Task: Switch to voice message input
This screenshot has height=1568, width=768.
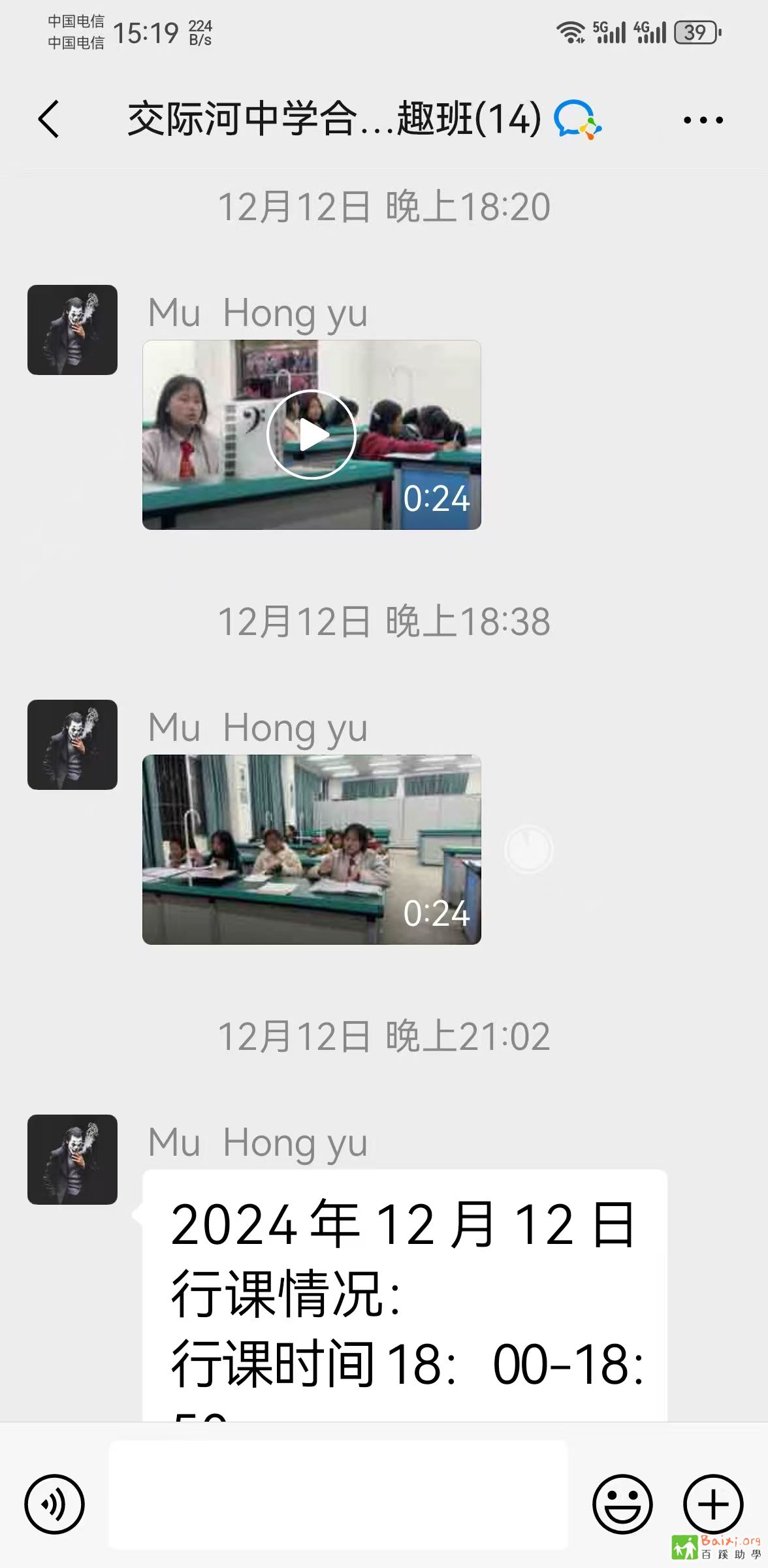Action: pos(55,1504)
